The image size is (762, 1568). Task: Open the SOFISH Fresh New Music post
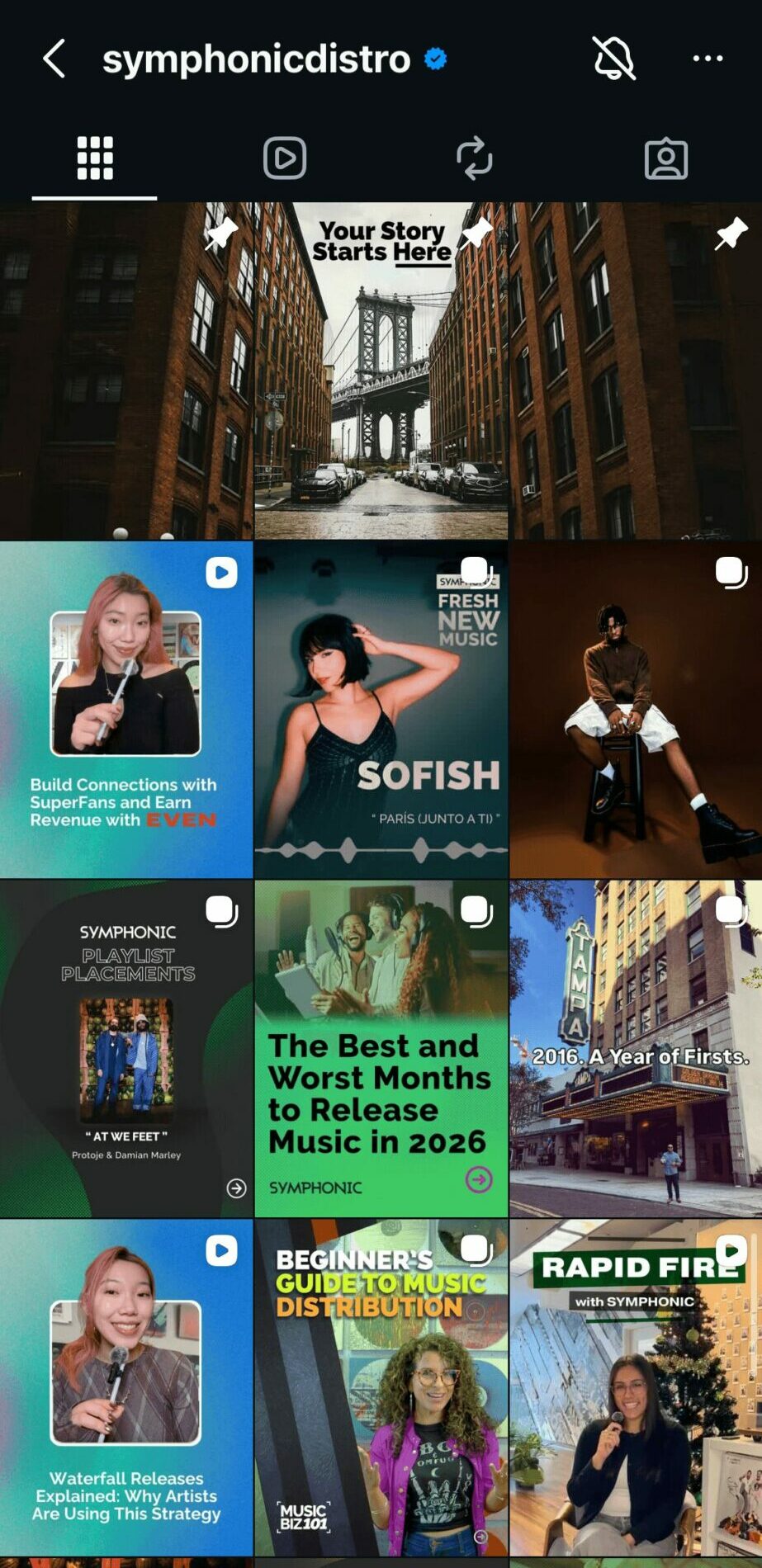381,710
